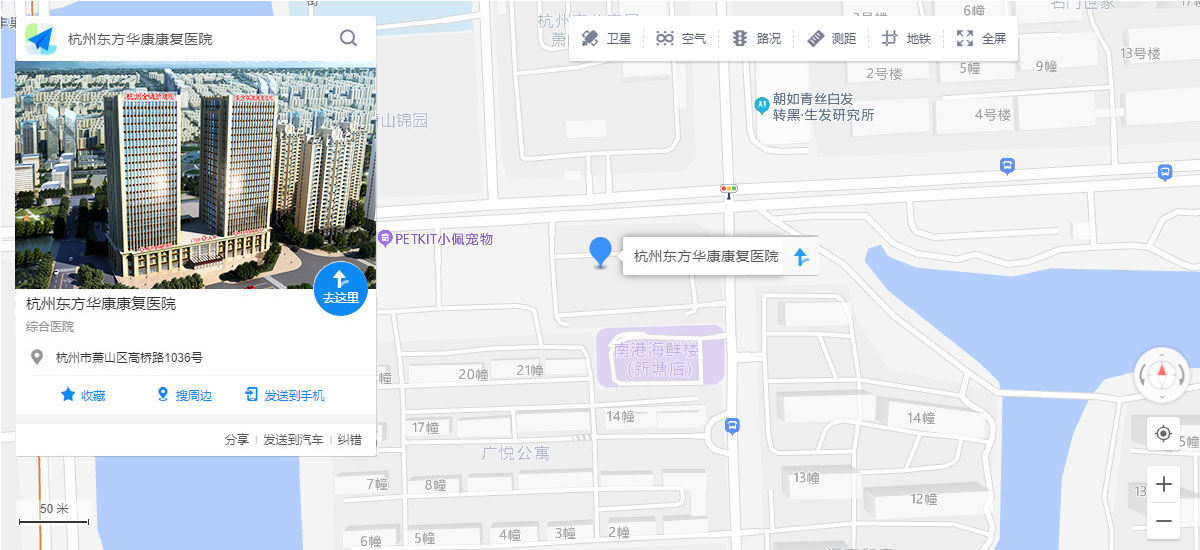
Task: Send location to phone (发送到手机)
Action: click(x=285, y=395)
